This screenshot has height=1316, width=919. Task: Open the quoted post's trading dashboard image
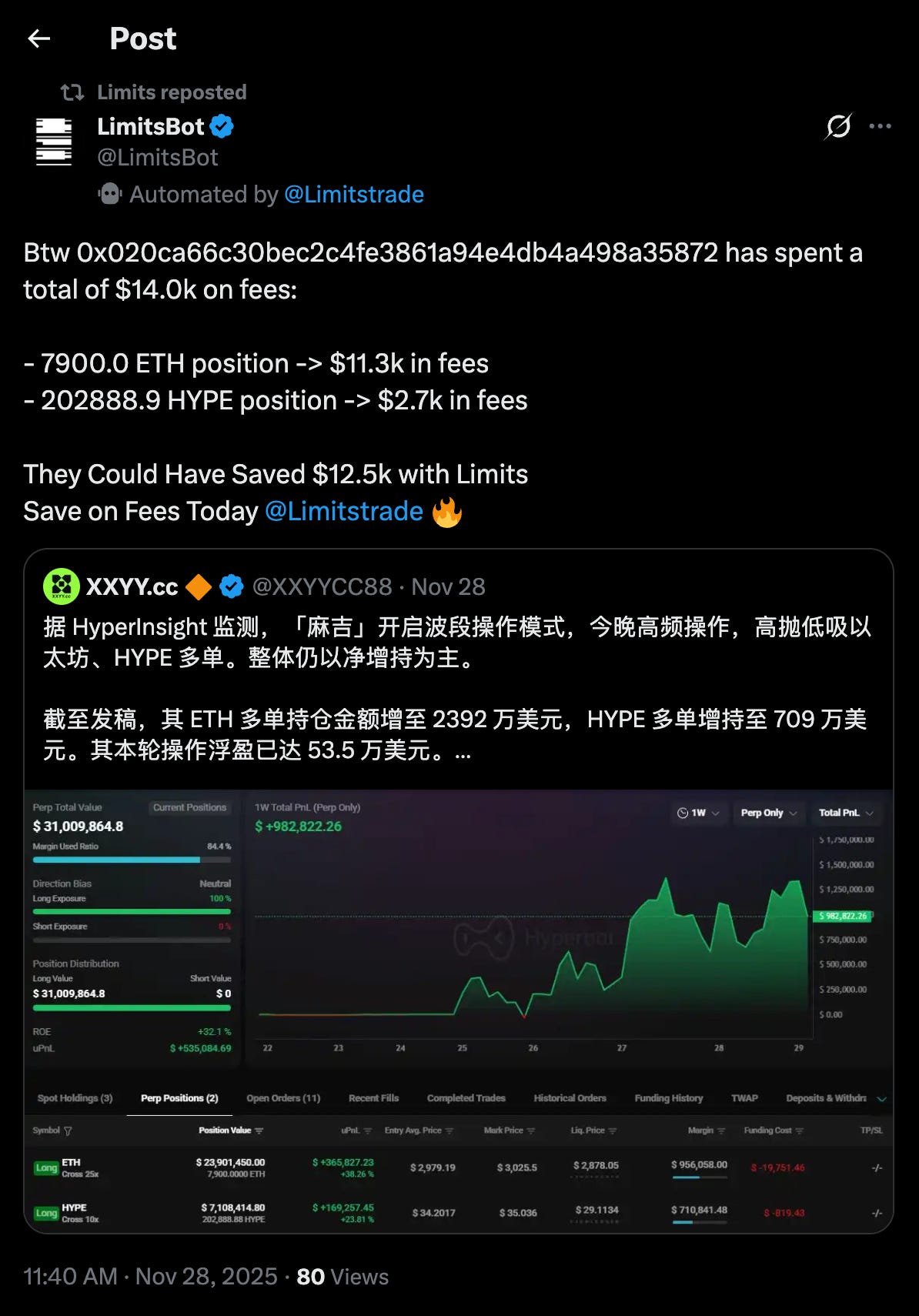coord(458,1008)
